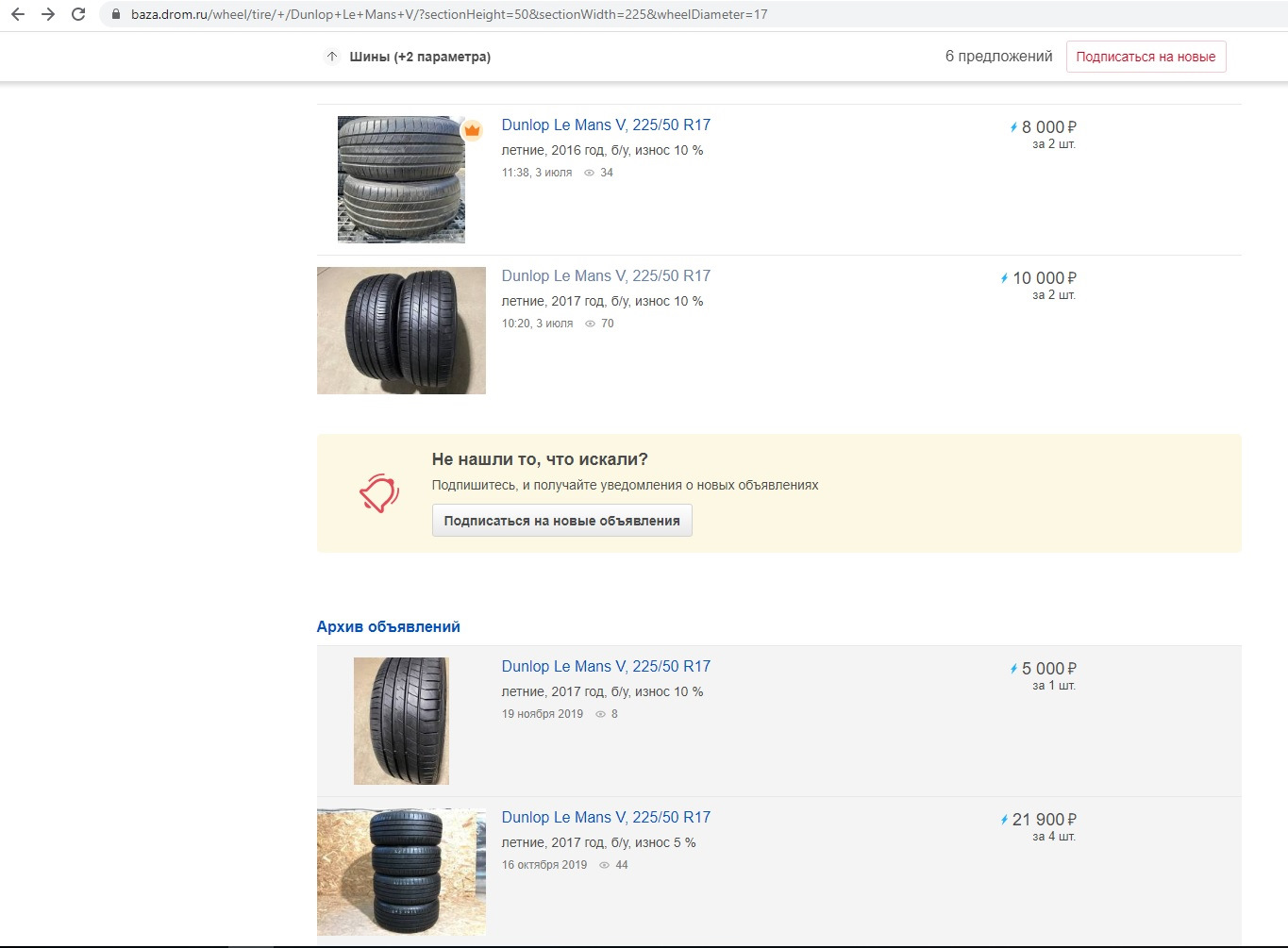1288x948 pixels.
Task: Open the Dunlop Le Mans V listing for 10 000 ₽
Action: [606, 275]
